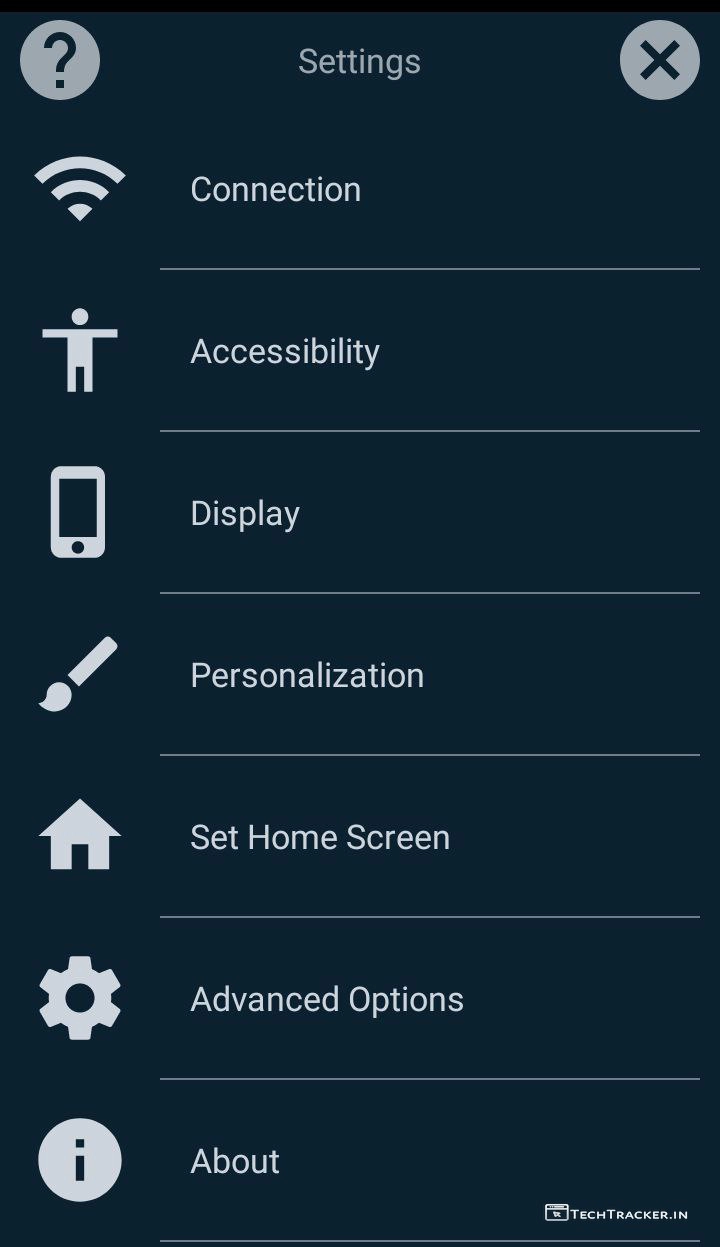This screenshot has width=720, height=1247.
Task: View the About section
Action: pos(235,1161)
